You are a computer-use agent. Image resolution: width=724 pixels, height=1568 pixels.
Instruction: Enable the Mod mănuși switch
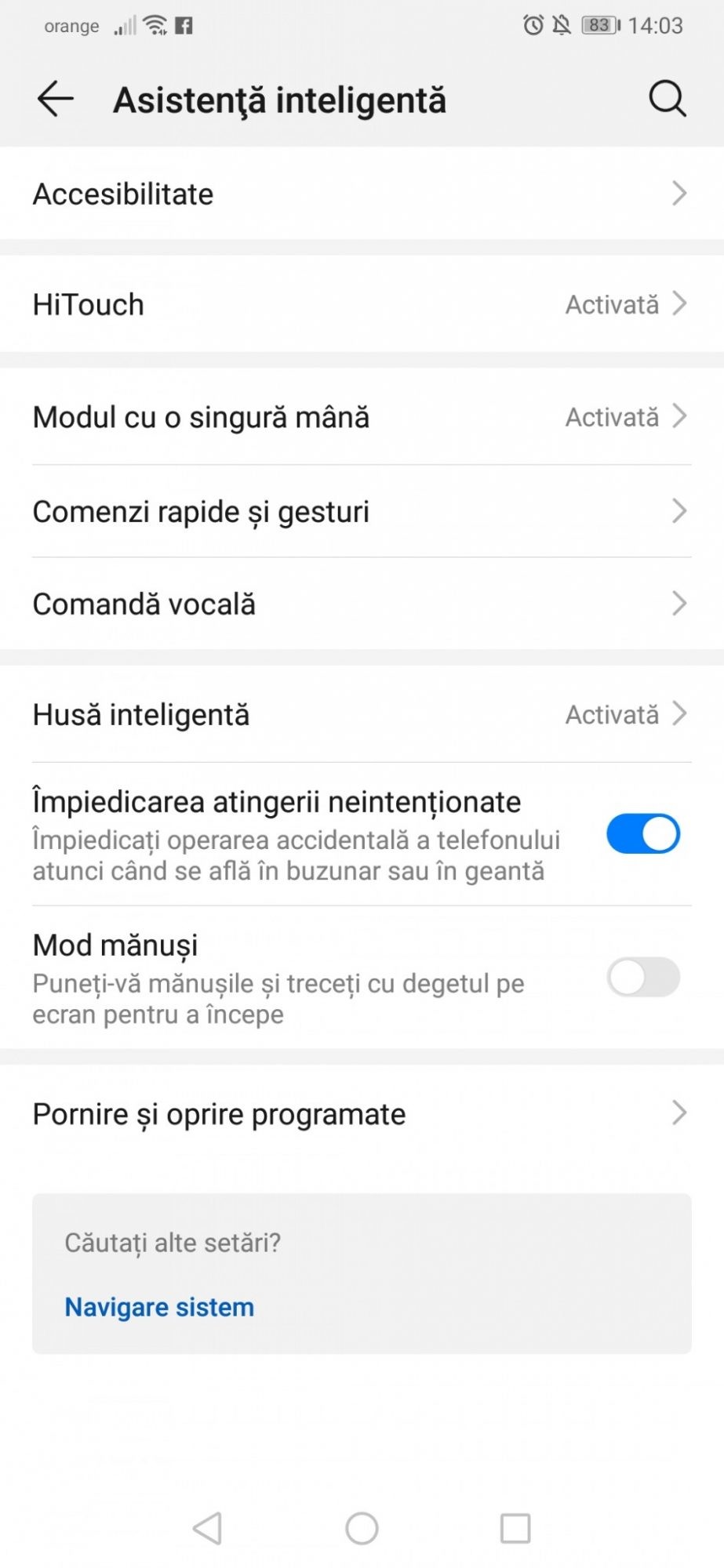click(642, 977)
